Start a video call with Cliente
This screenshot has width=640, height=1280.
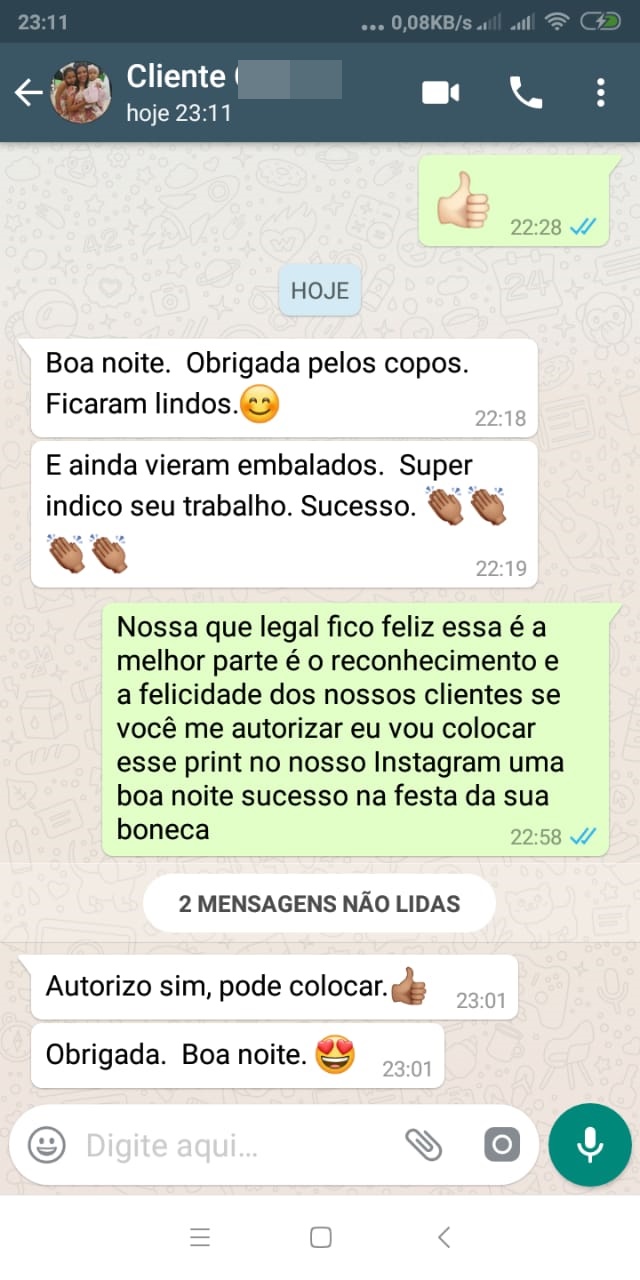pos(440,93)
